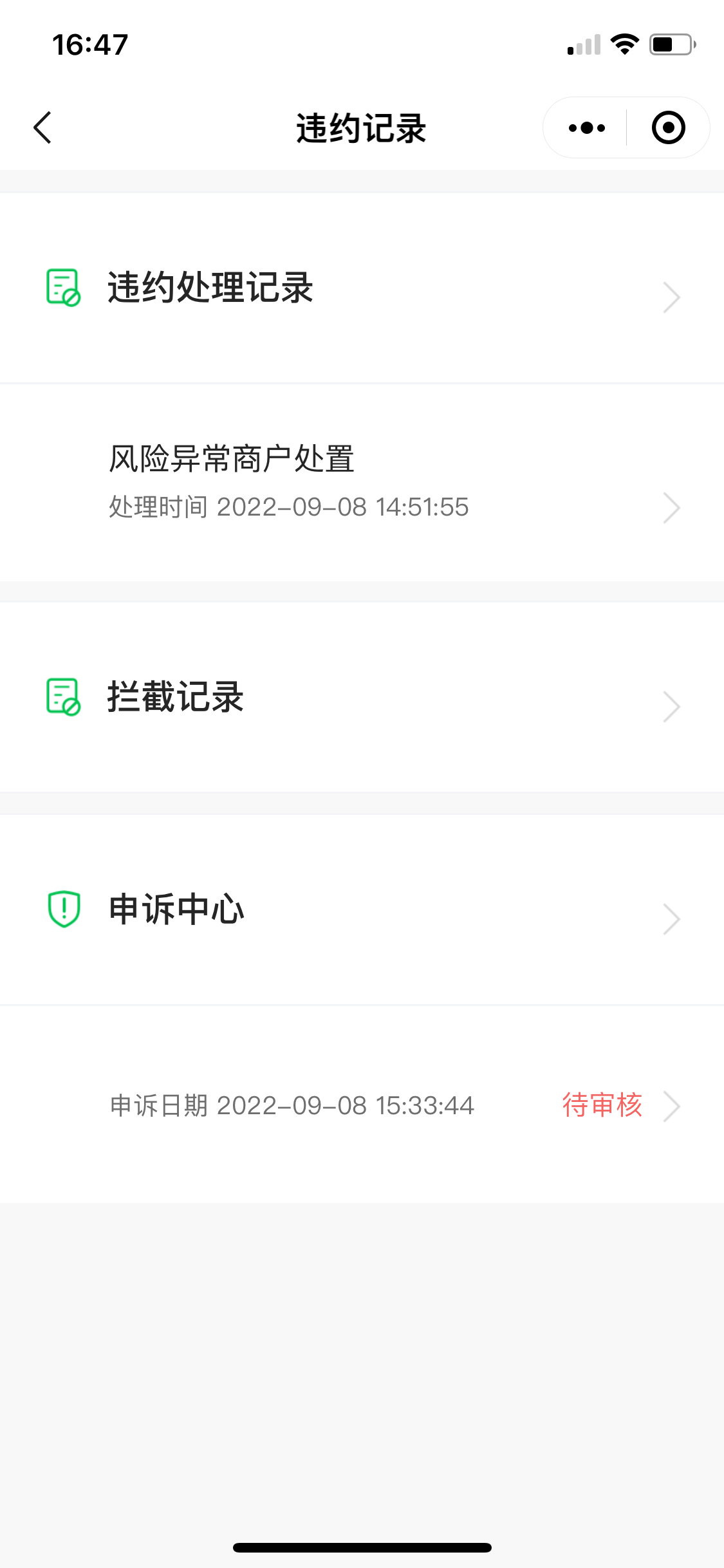Open the mini program more options menu
Viewport: 724px width, 1568px height.
click(x=586, y=127)
